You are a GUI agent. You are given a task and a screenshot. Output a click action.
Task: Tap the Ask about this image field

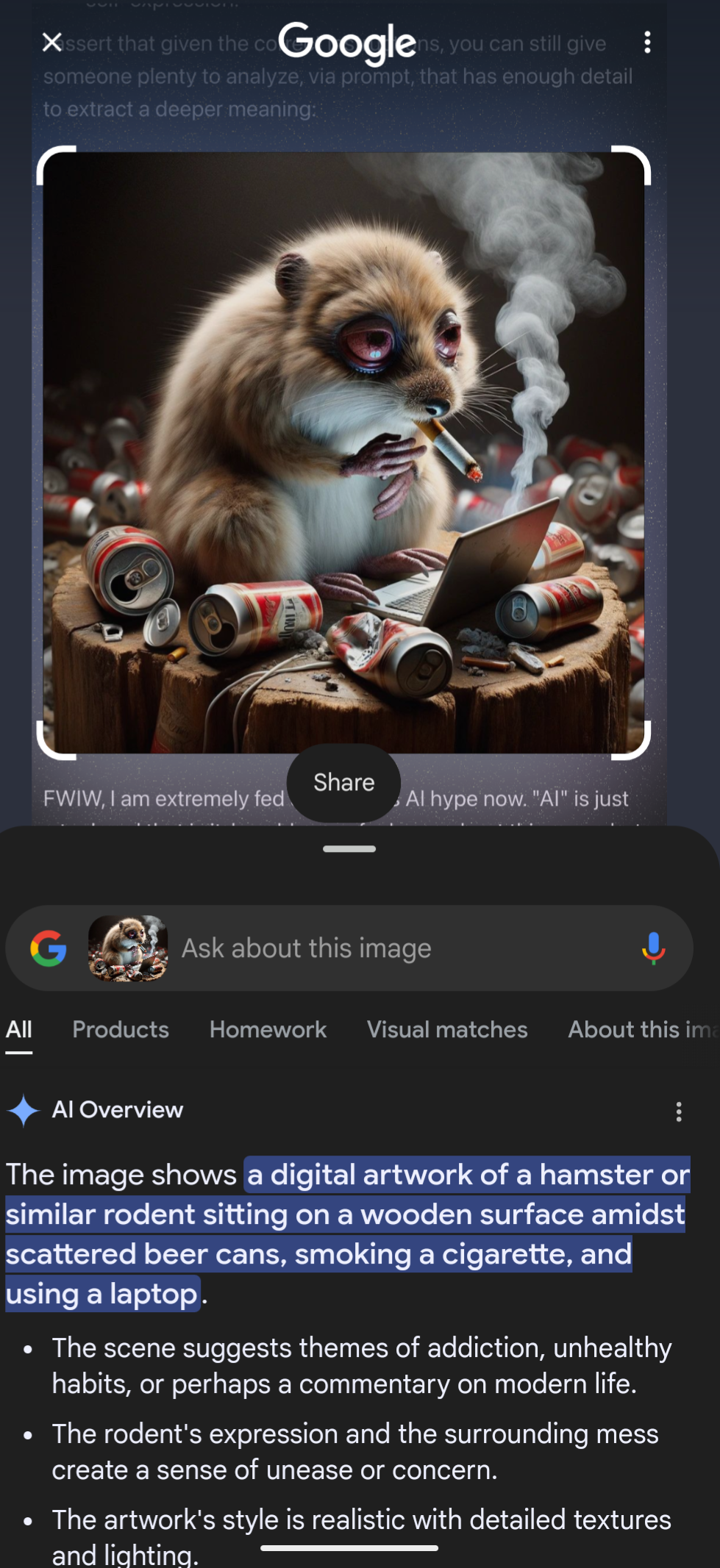coord(397,948)
